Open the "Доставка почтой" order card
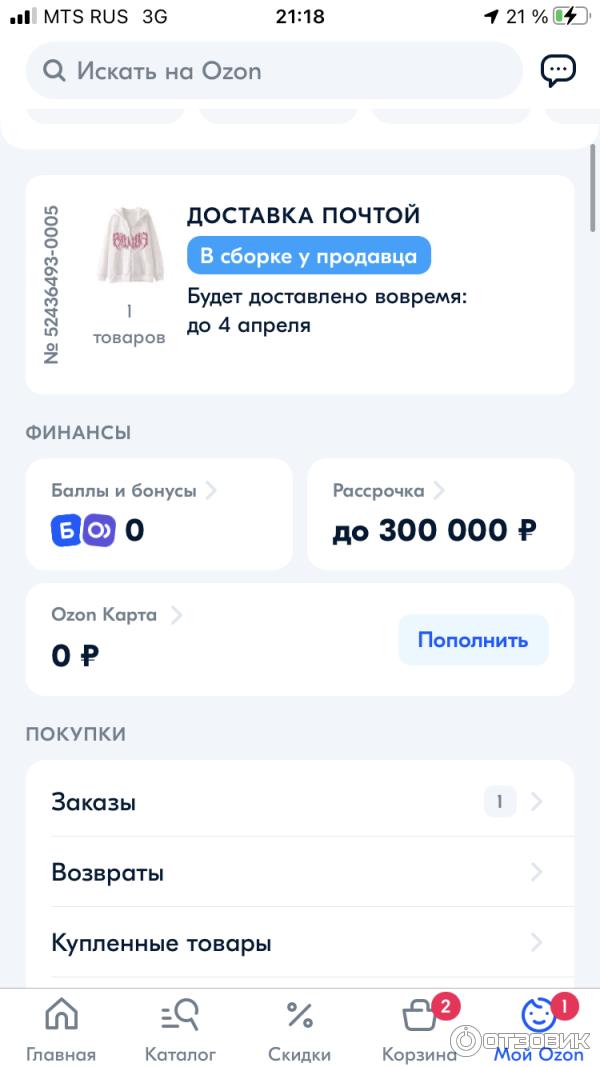Screen dimensions: 600x1067 (x=300, y=285)
